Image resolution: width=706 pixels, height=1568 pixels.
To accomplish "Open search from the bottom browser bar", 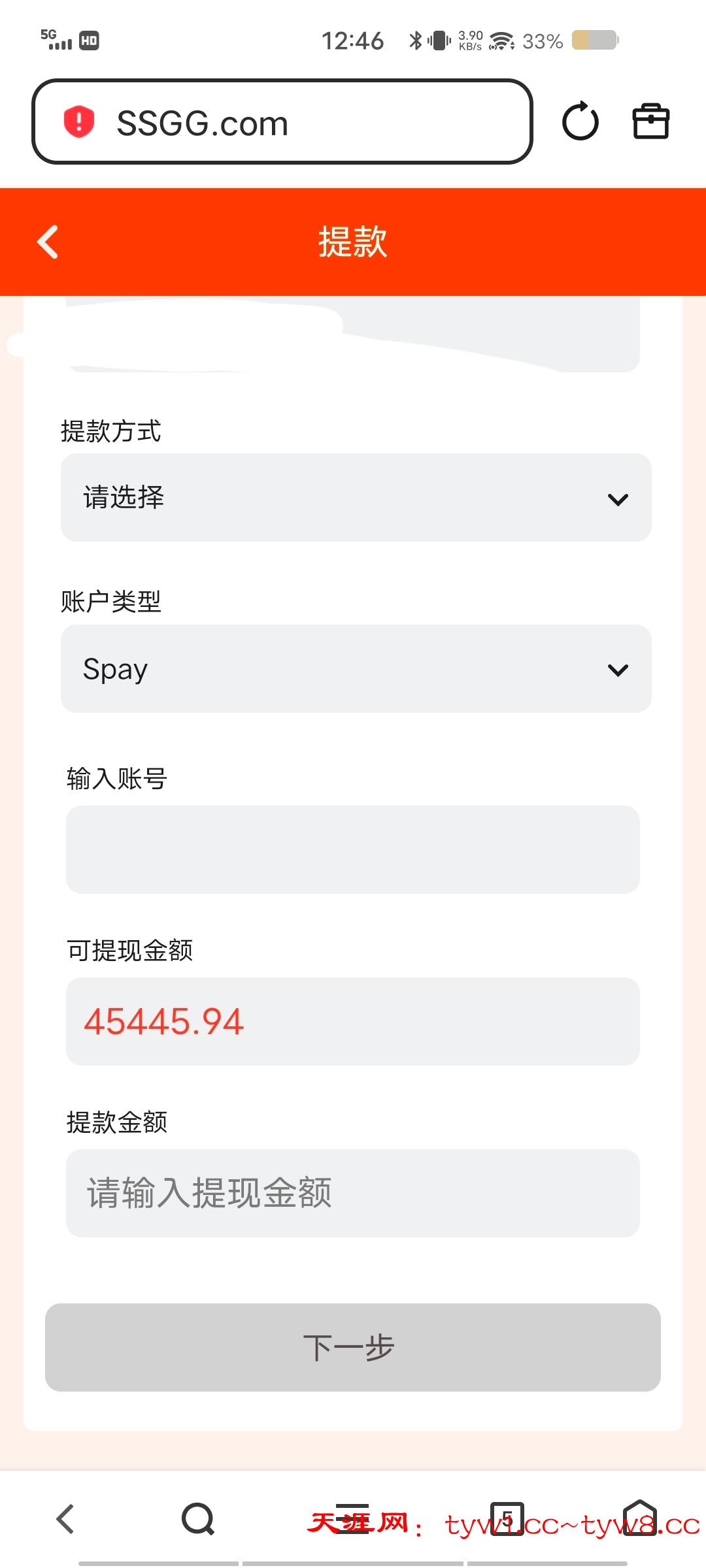I will (x=198, y=1518).
